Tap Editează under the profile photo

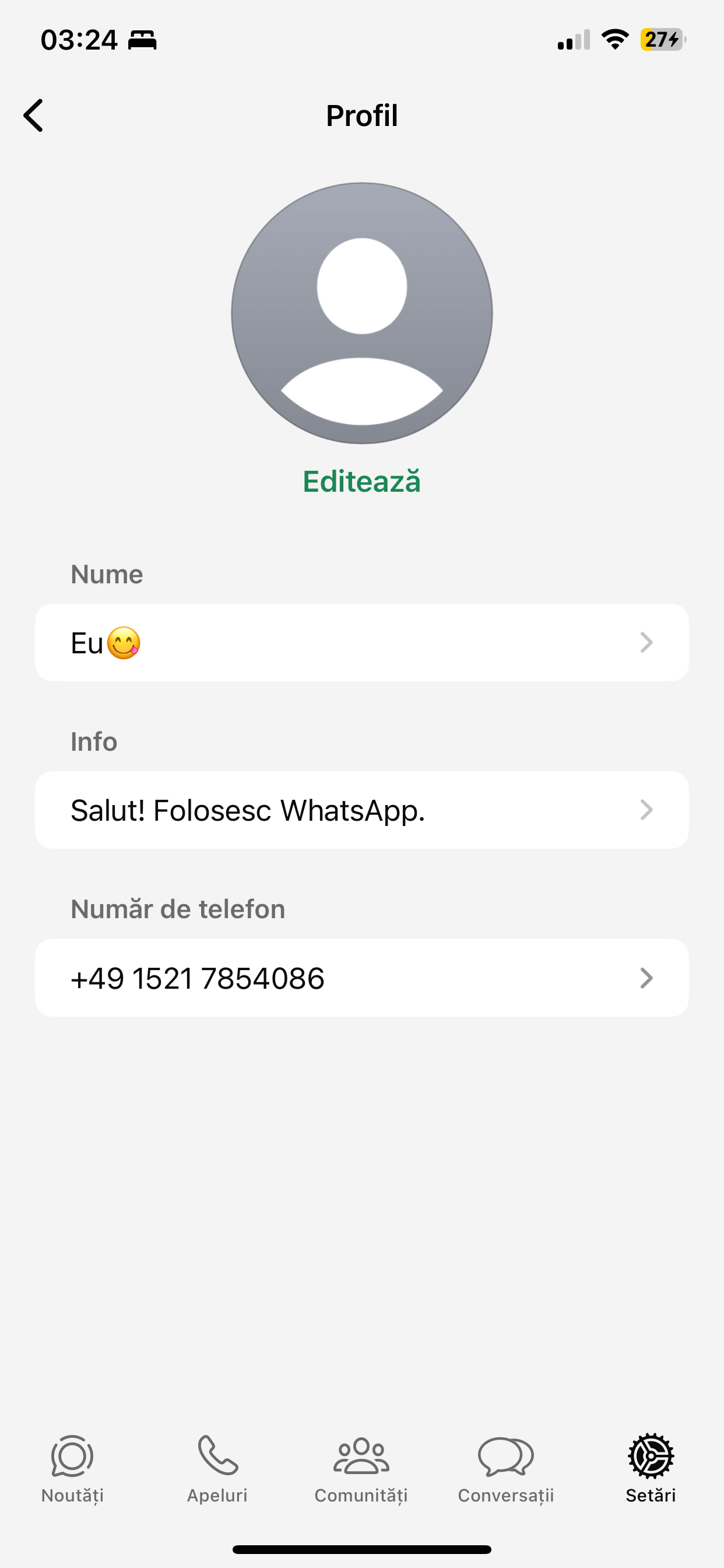pyautogui.click(x=362, y=481)
